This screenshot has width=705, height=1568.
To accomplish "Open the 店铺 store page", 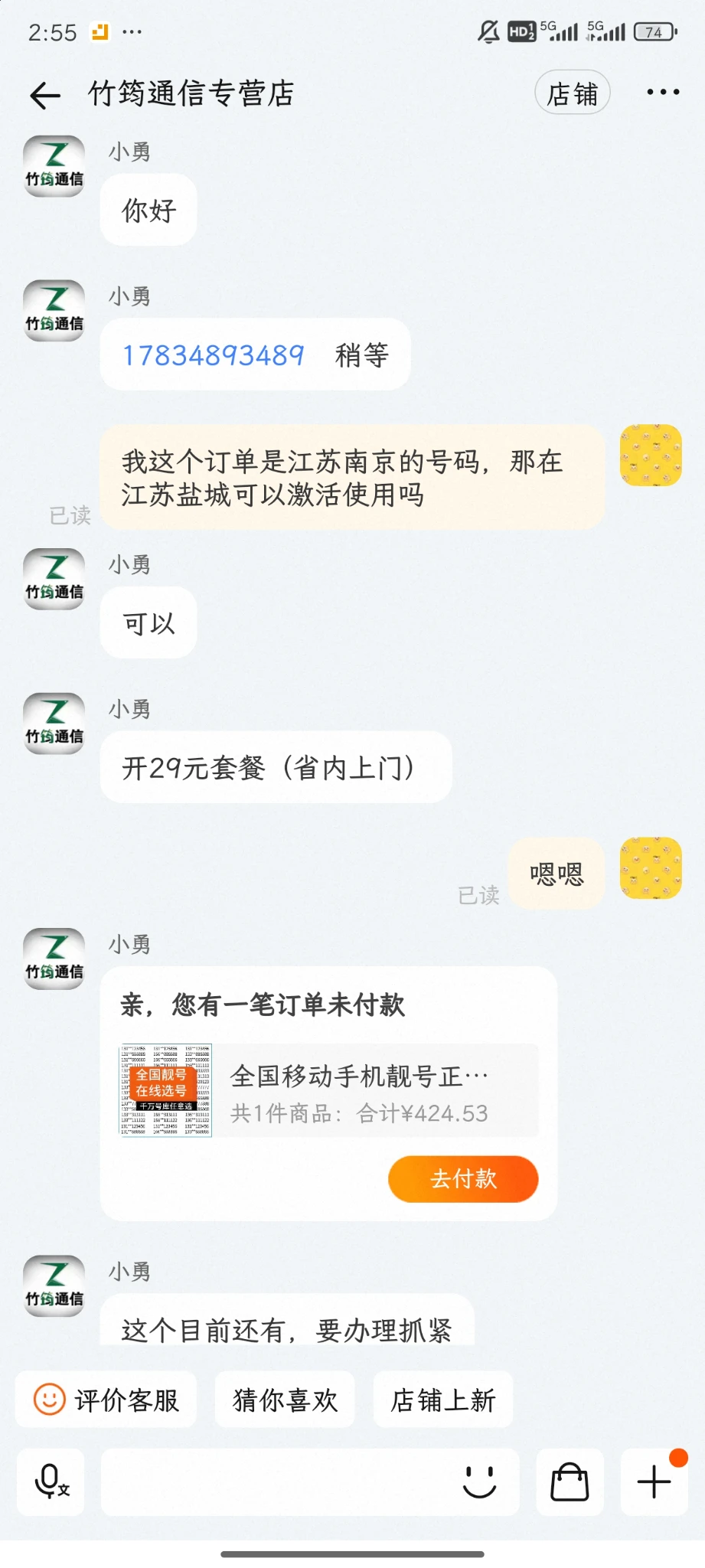I will click(572, 93).
